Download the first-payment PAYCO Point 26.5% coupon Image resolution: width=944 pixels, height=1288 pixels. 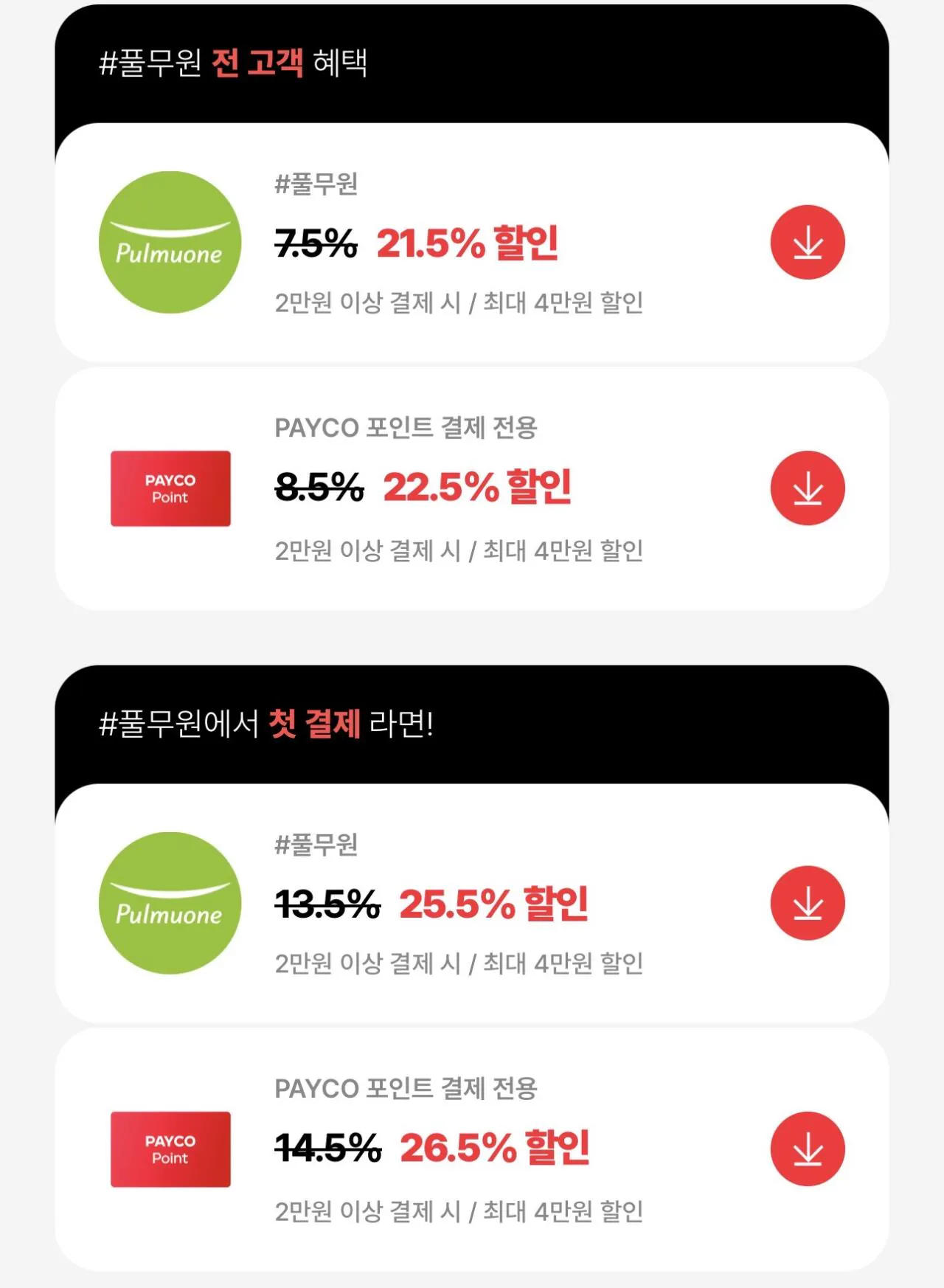click(x=808, y=1149)
